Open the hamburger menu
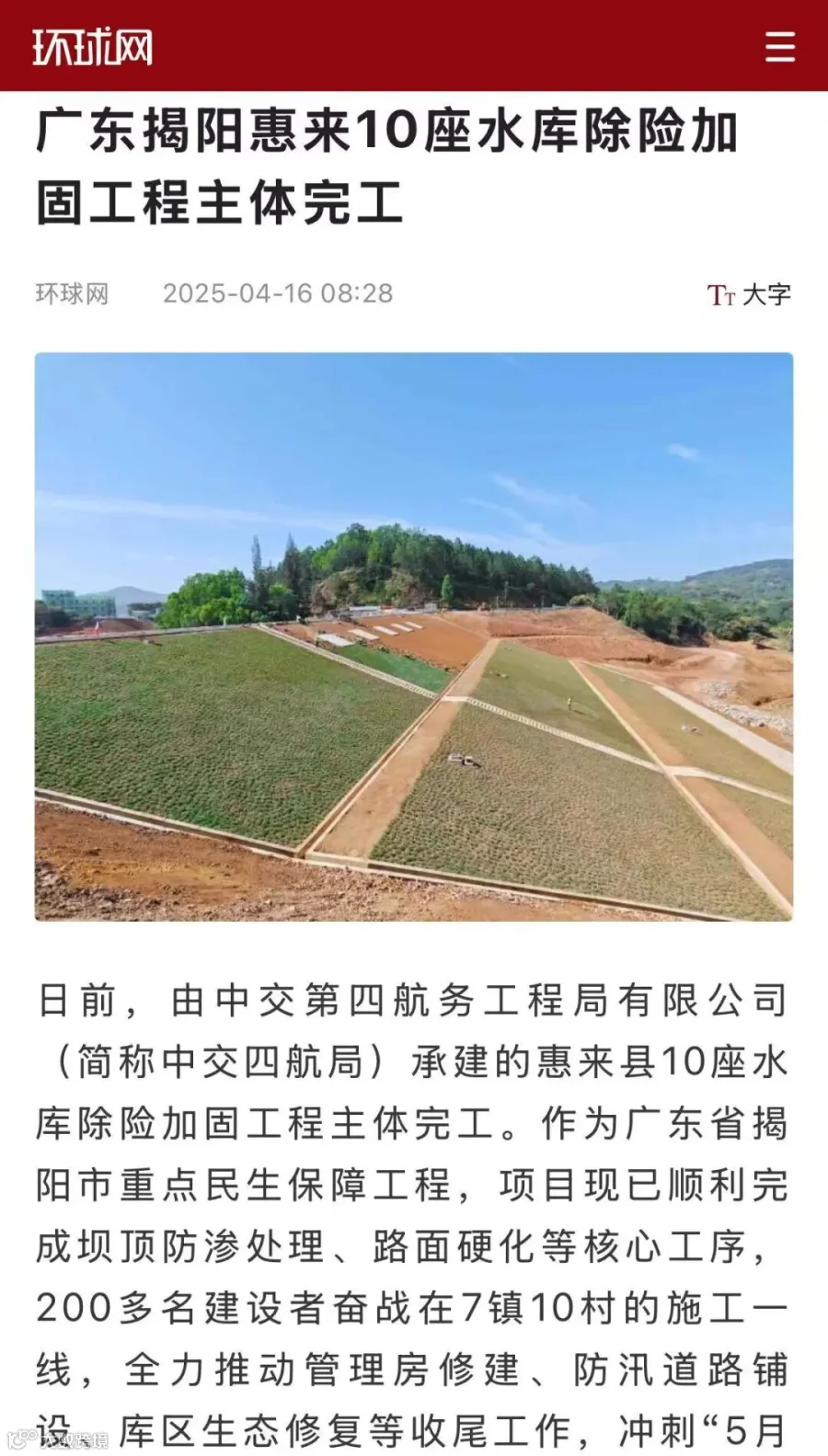This screenshot has width=828, height=1456. (x=779, y=46)
